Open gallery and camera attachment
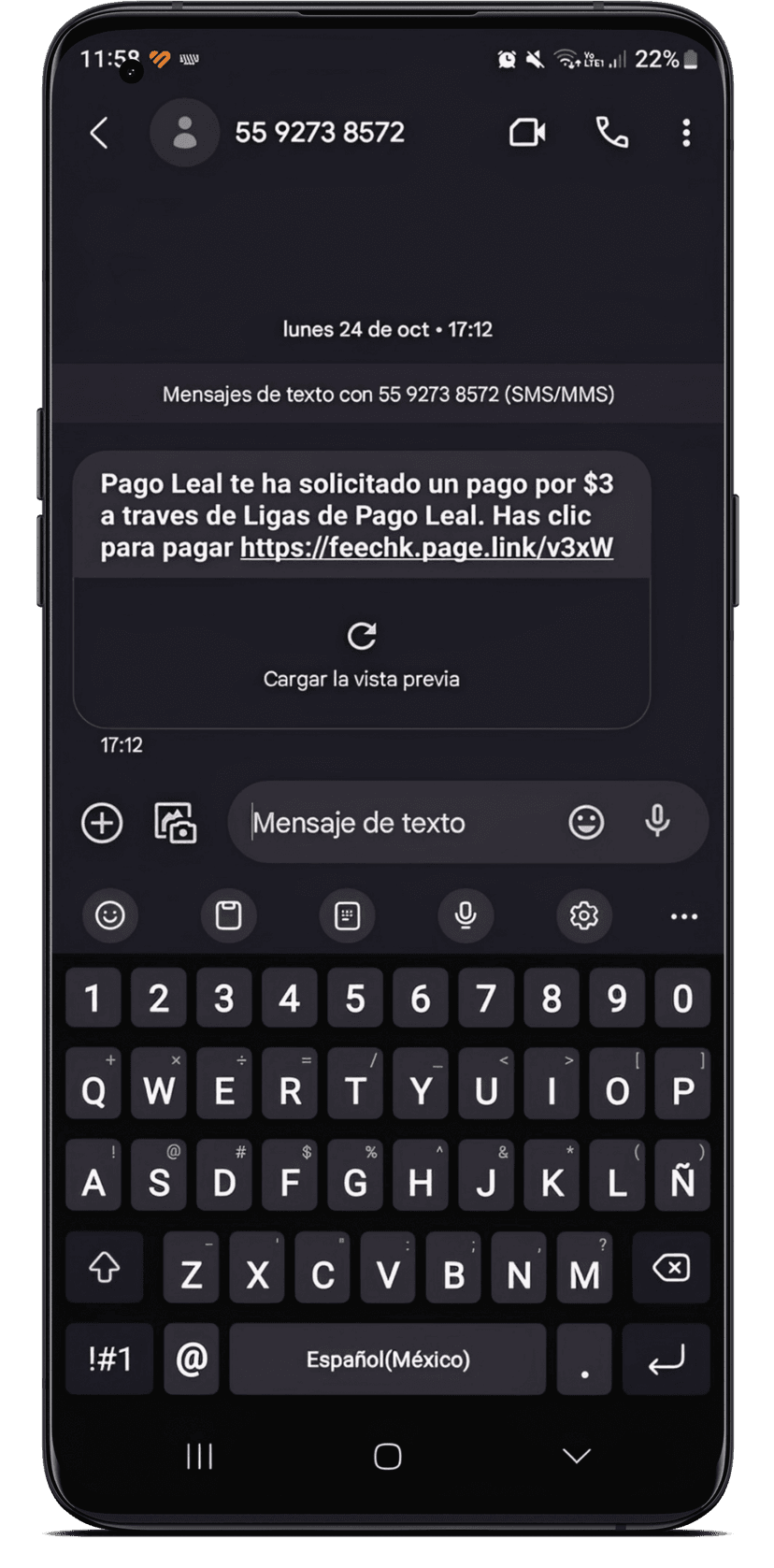This screenshot has height=1568, width=774. click(x=175, y=823)
